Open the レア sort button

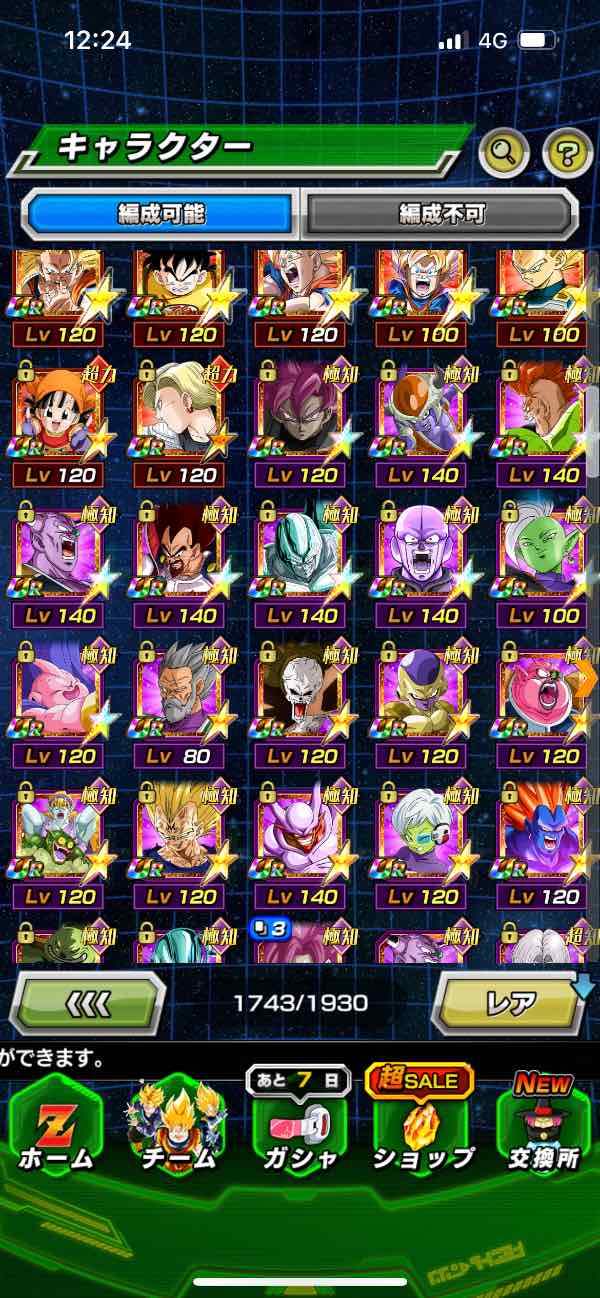click(510, 1002)
